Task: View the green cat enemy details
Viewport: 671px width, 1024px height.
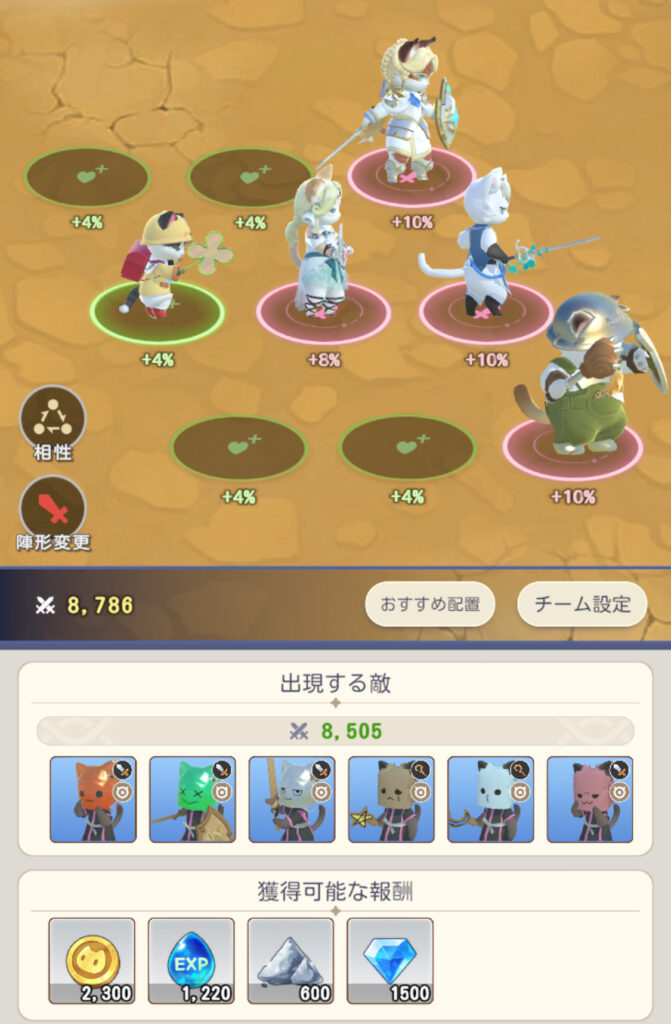Action: pyautogui.click(x=192, y=799)
